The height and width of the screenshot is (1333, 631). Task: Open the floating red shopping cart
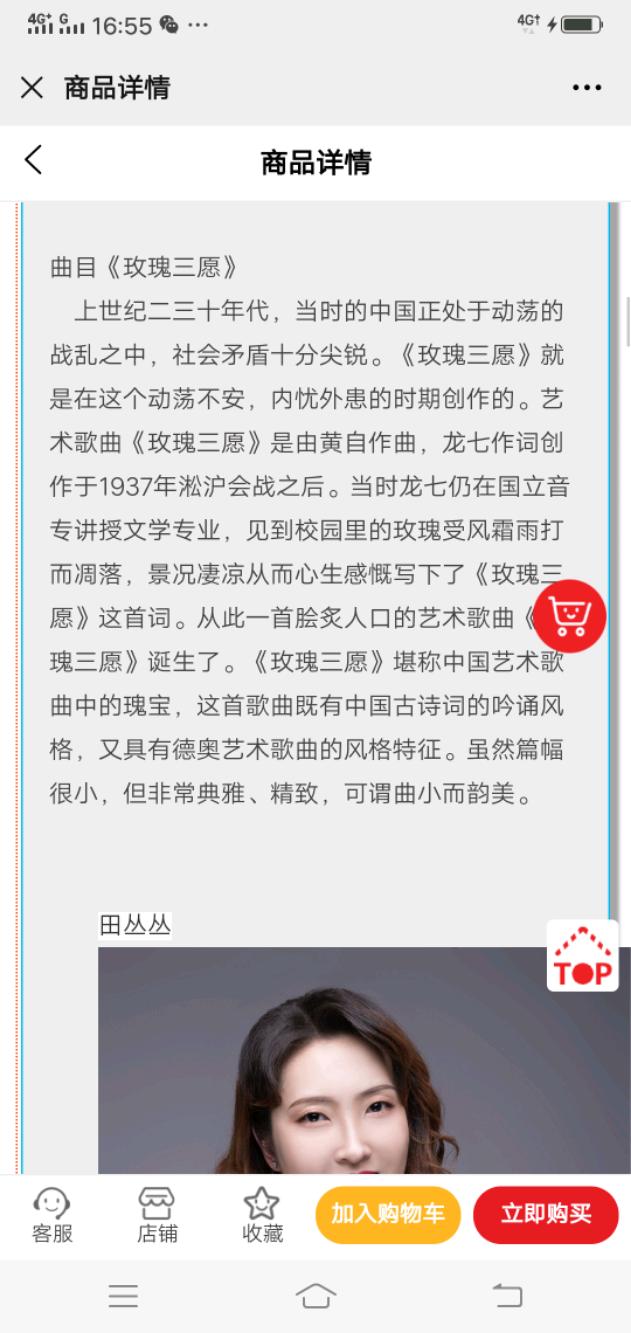[x=570, y=615]
